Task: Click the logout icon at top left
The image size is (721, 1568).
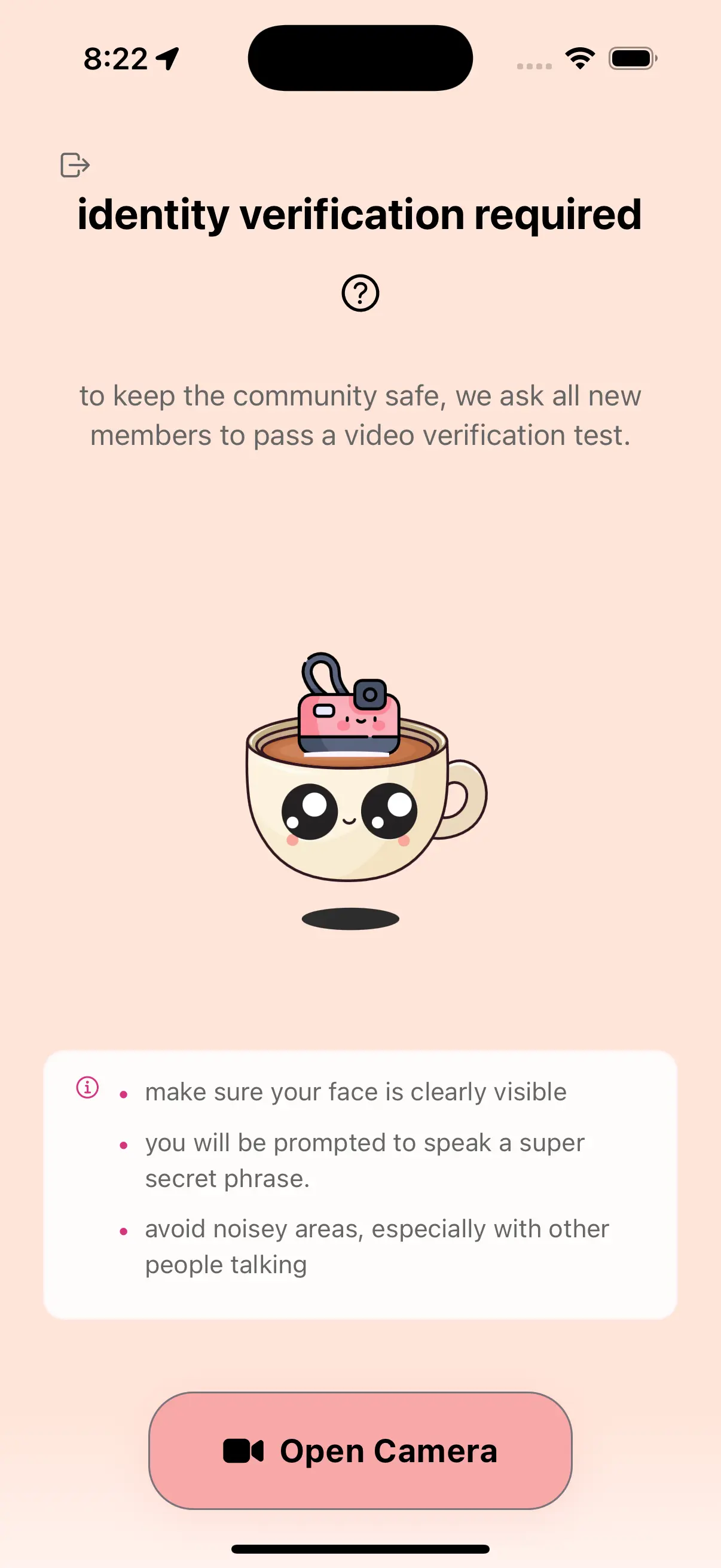Action: [74, 164]
